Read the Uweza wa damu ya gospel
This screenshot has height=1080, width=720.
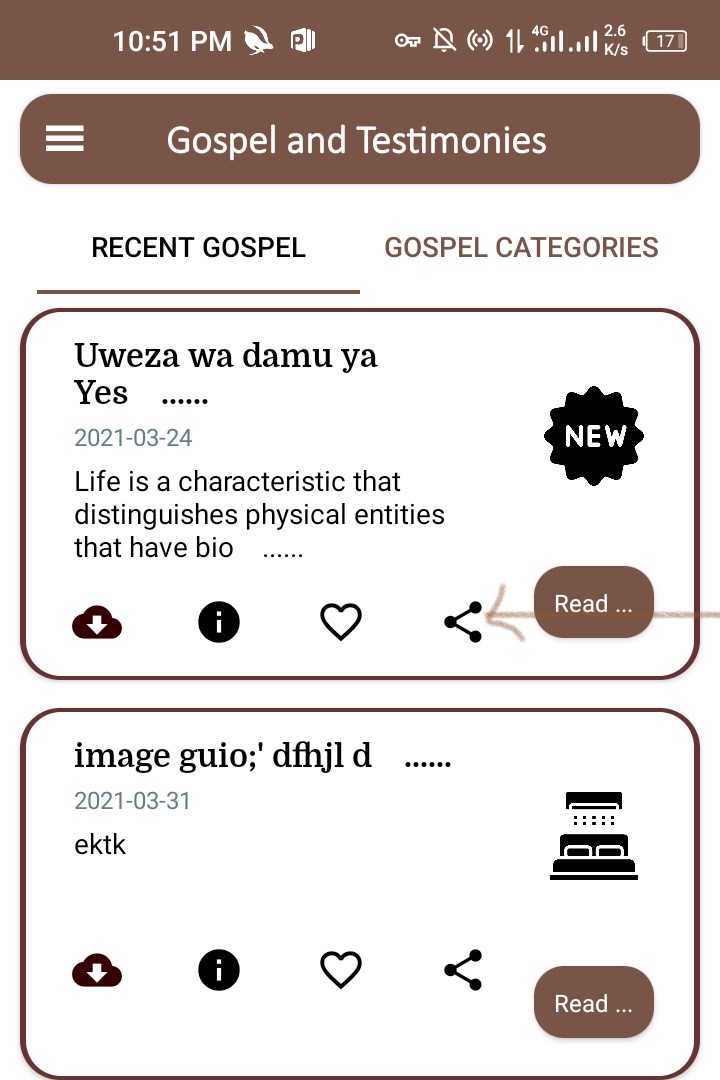point(593,603)
